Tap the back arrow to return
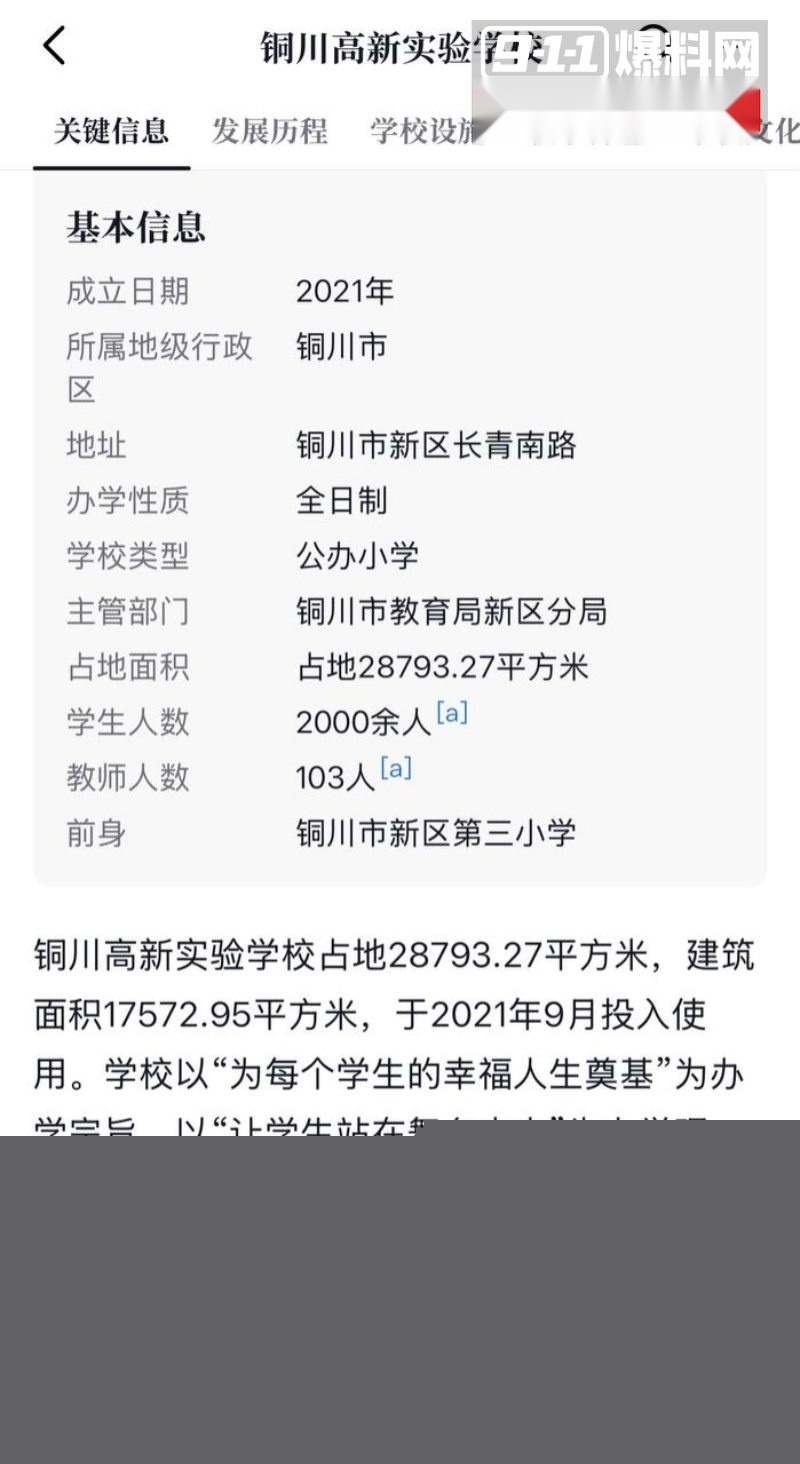Screen dimensions: 800x1464 tap(52, 45)
